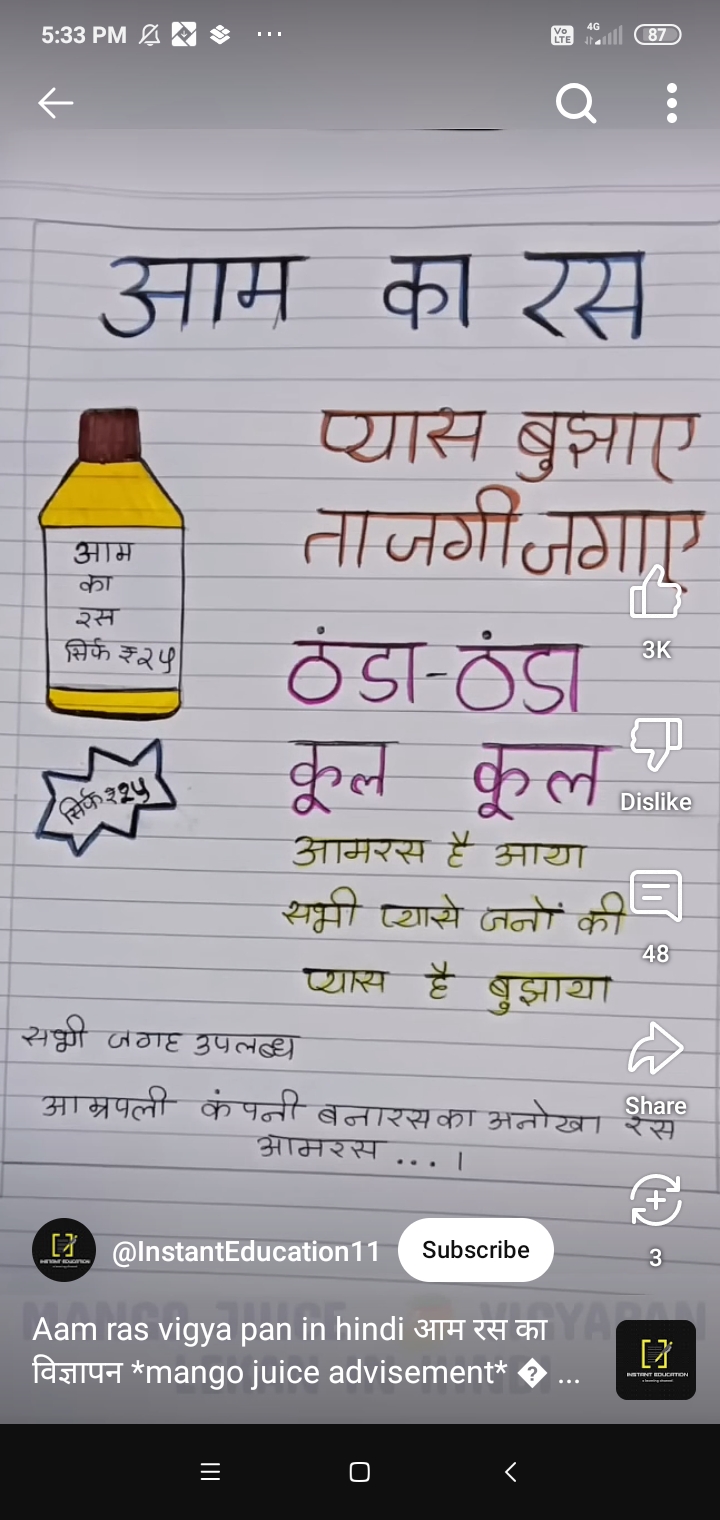The image size is (720, 1520).
Task: Open the 48 comments
Action: (656, 896)
